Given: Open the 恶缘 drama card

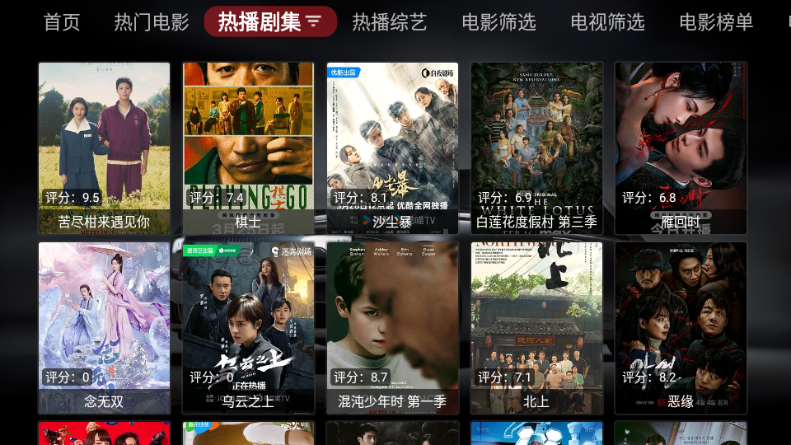Looking at the screenshot, I should pyautogui.click(x=680, y=328).
